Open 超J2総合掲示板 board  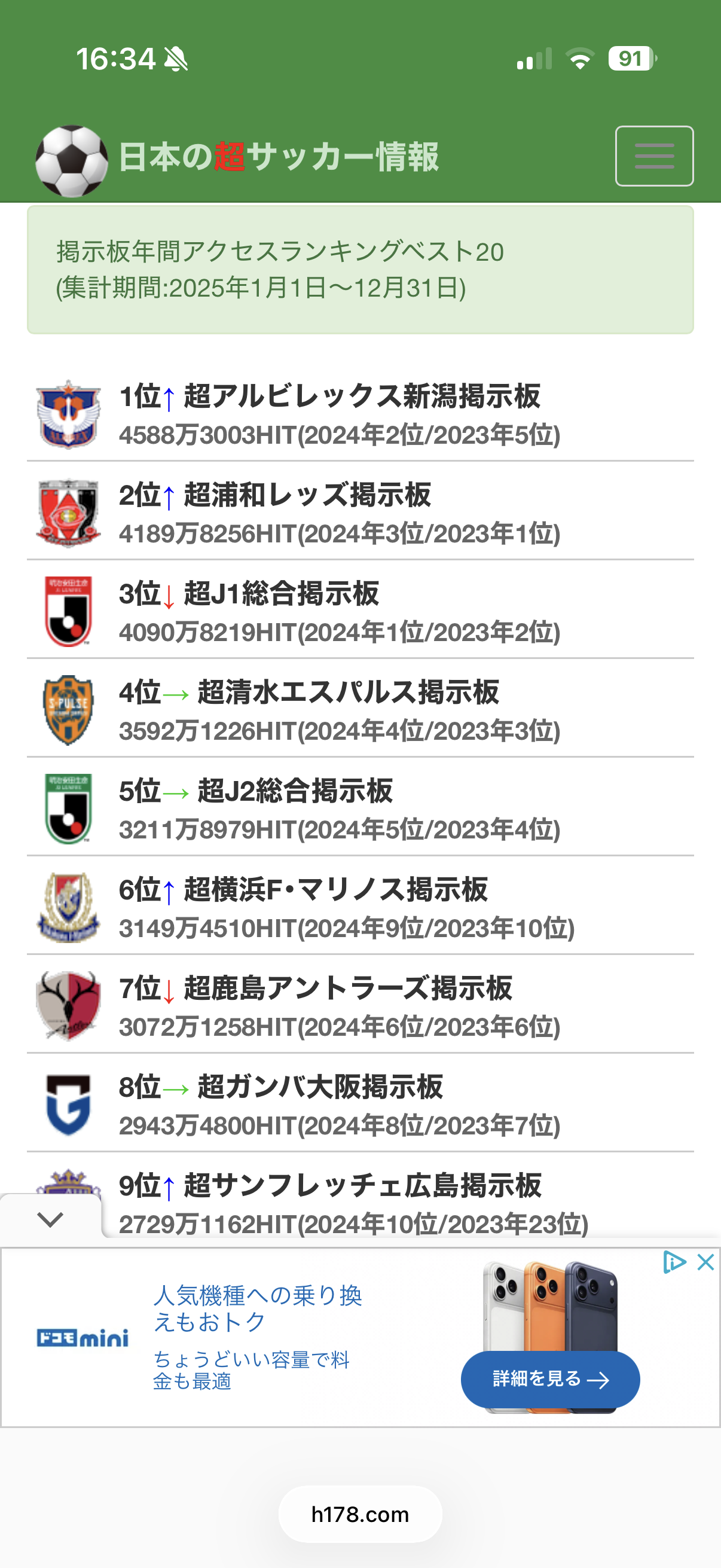coord(295,791)
